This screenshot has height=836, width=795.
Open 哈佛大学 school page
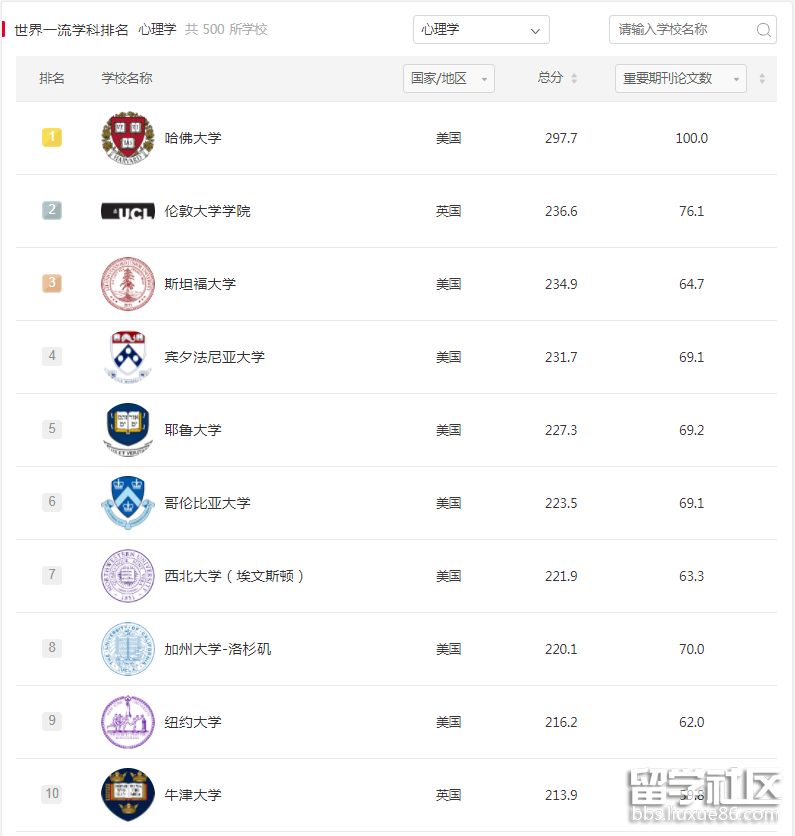(192, 138)
